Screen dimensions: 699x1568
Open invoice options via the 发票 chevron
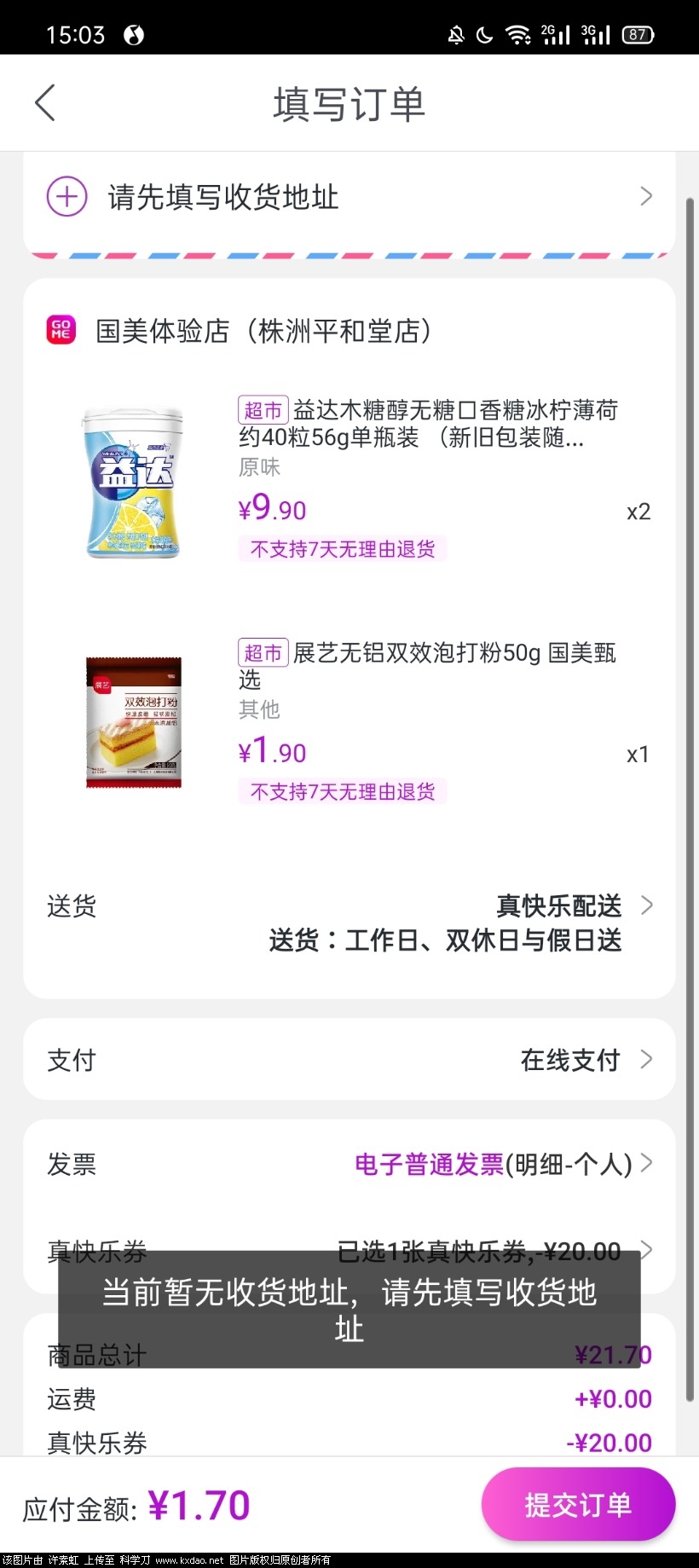tap(648, 1165)
